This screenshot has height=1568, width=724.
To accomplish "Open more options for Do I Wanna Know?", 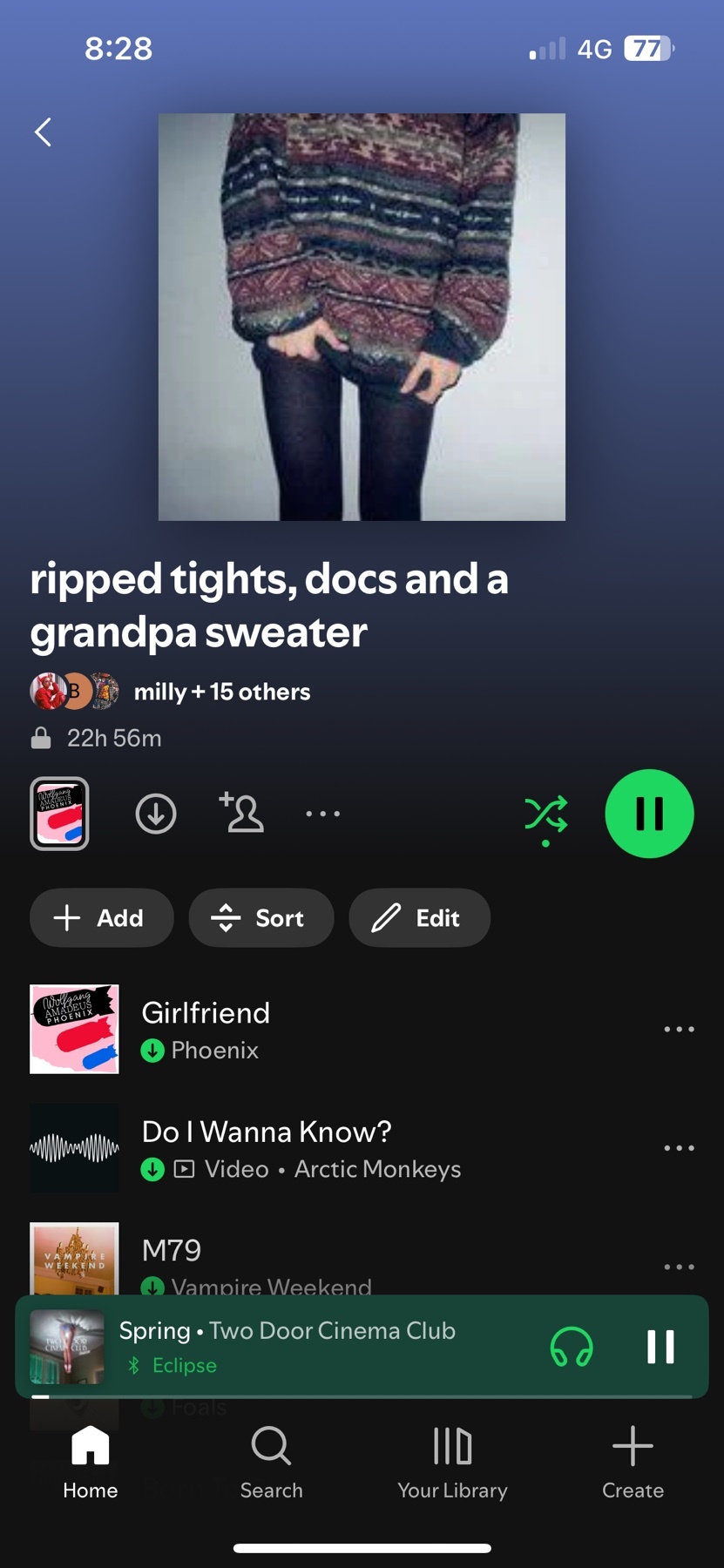I will 679,1148.
